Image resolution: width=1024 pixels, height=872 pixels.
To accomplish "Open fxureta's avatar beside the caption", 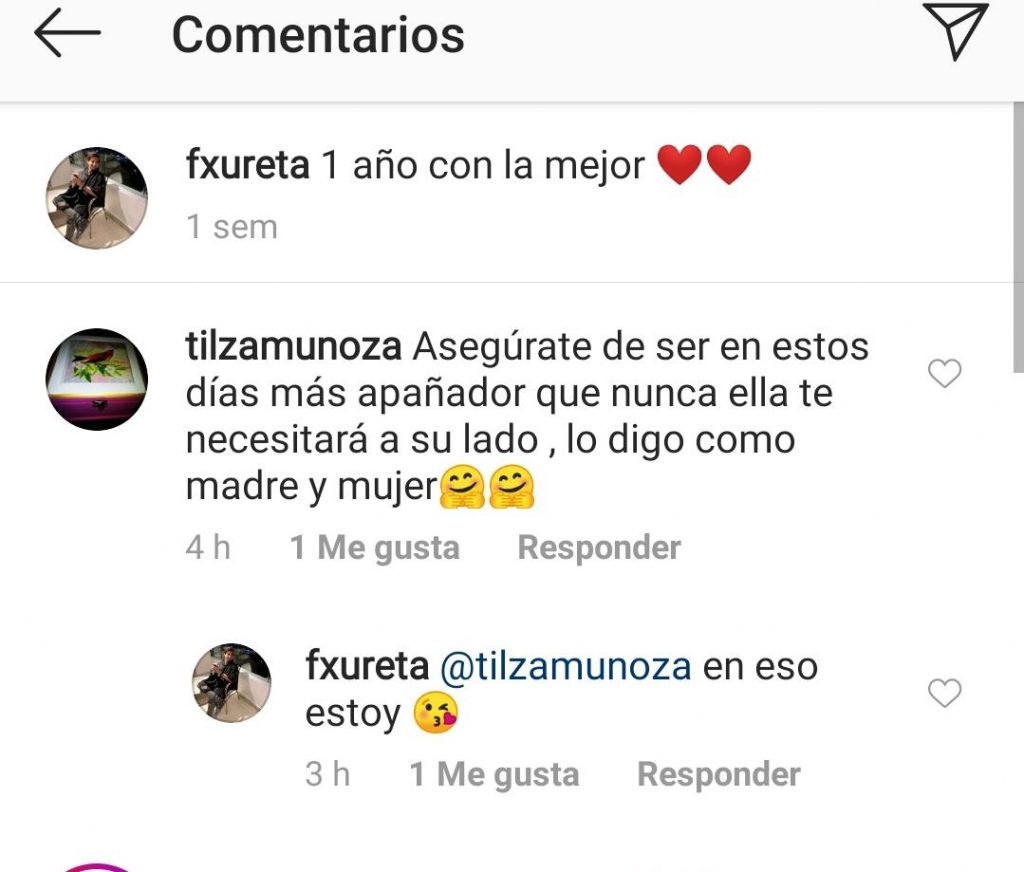I will pyautogui.click(x=97, y=198).
